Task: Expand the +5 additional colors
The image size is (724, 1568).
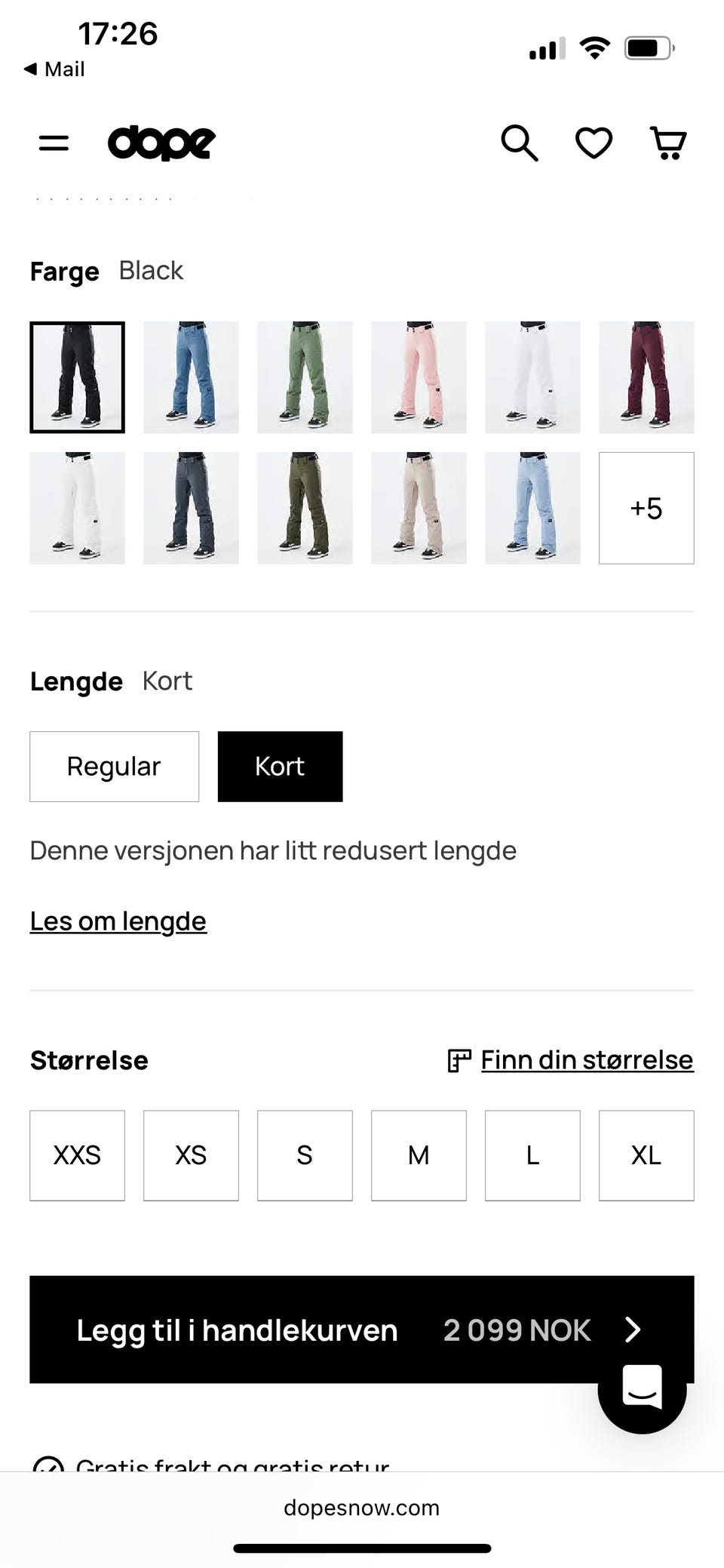Action: coord(646,508)
